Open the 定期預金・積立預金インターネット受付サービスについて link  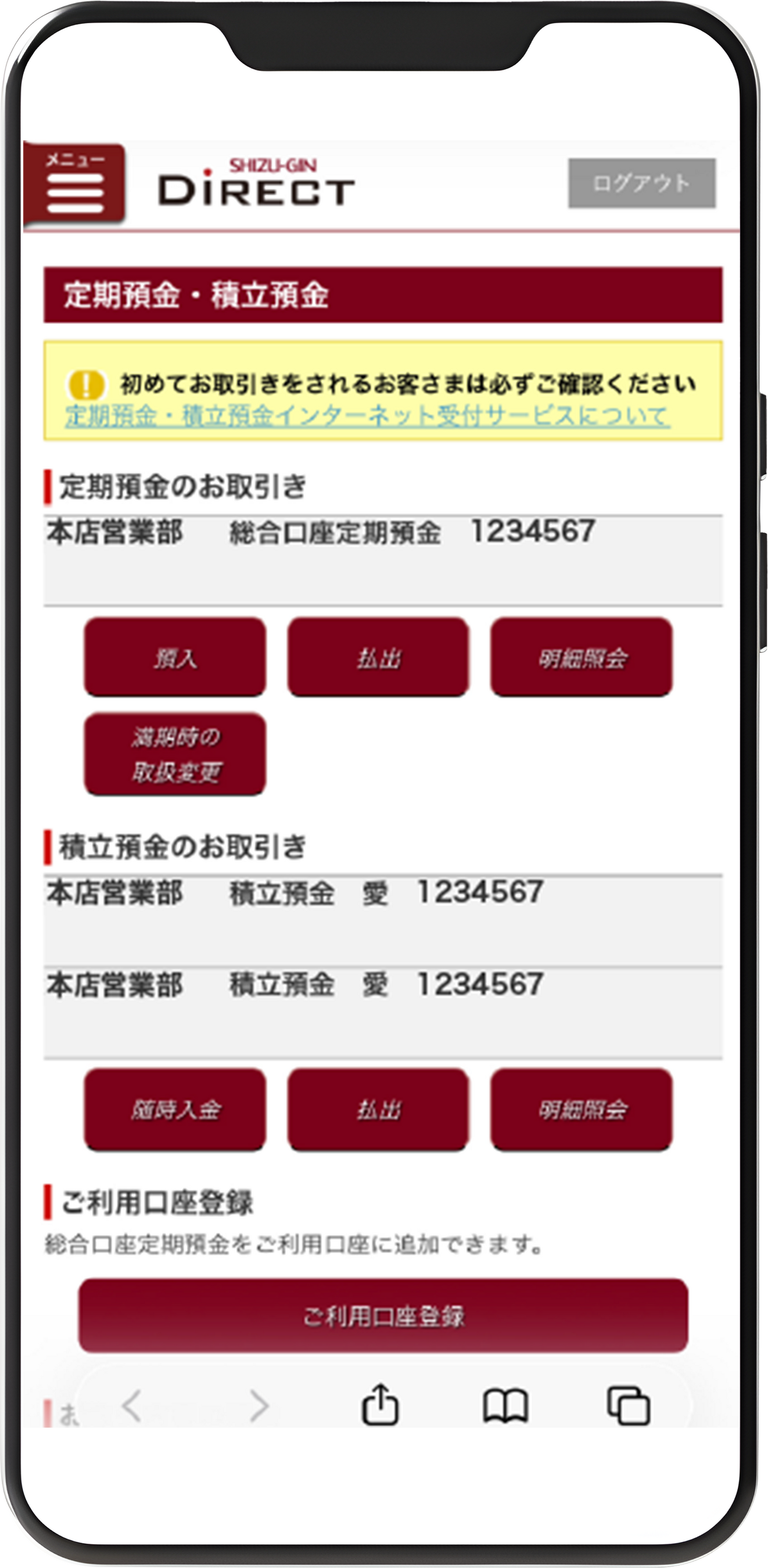pyautogui.click(x=367, y=416)
